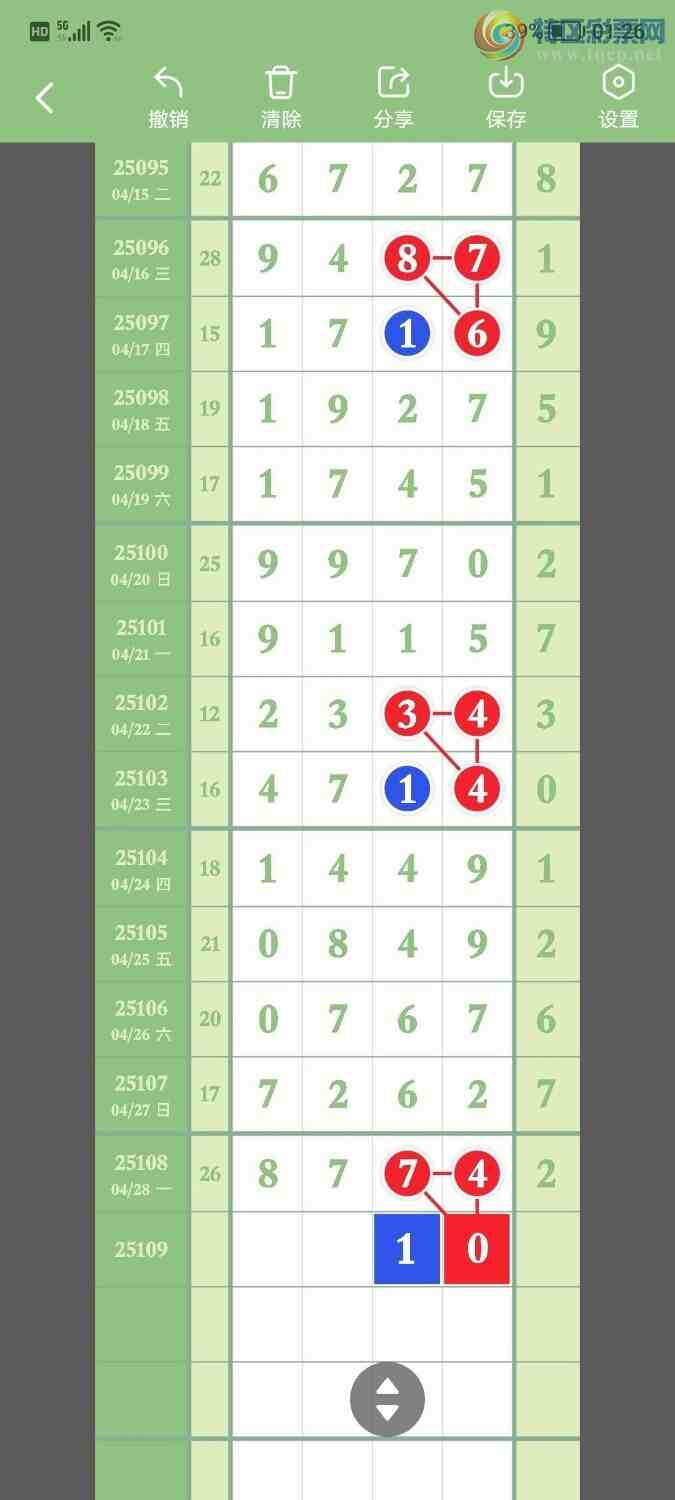
Task: Open 设置 settings
Action: [x=618, y=97]
